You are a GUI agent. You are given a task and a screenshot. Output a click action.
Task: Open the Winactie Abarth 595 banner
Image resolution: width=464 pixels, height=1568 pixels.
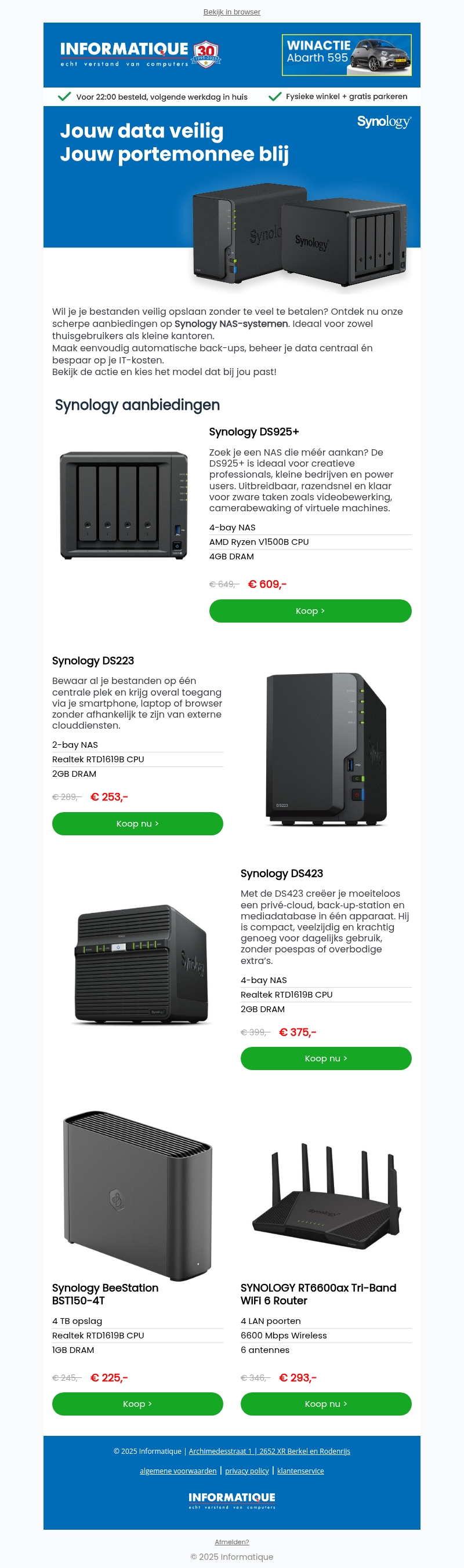[346, 55]
